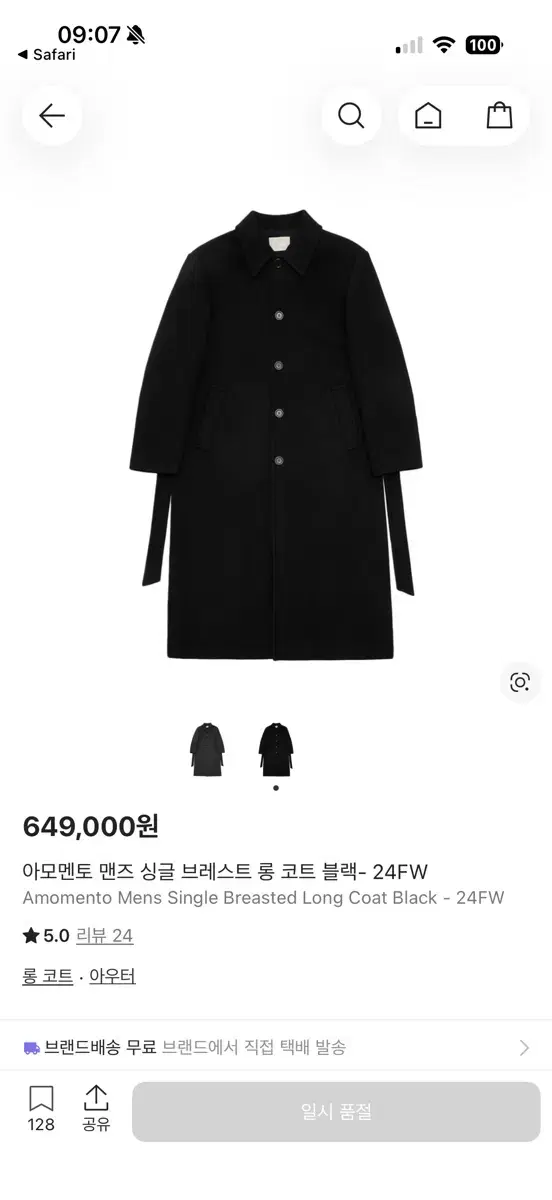Open the 리뷰 24 reviews link
This screenshot has width=552, height=1200.
click(x=104, y=936)
